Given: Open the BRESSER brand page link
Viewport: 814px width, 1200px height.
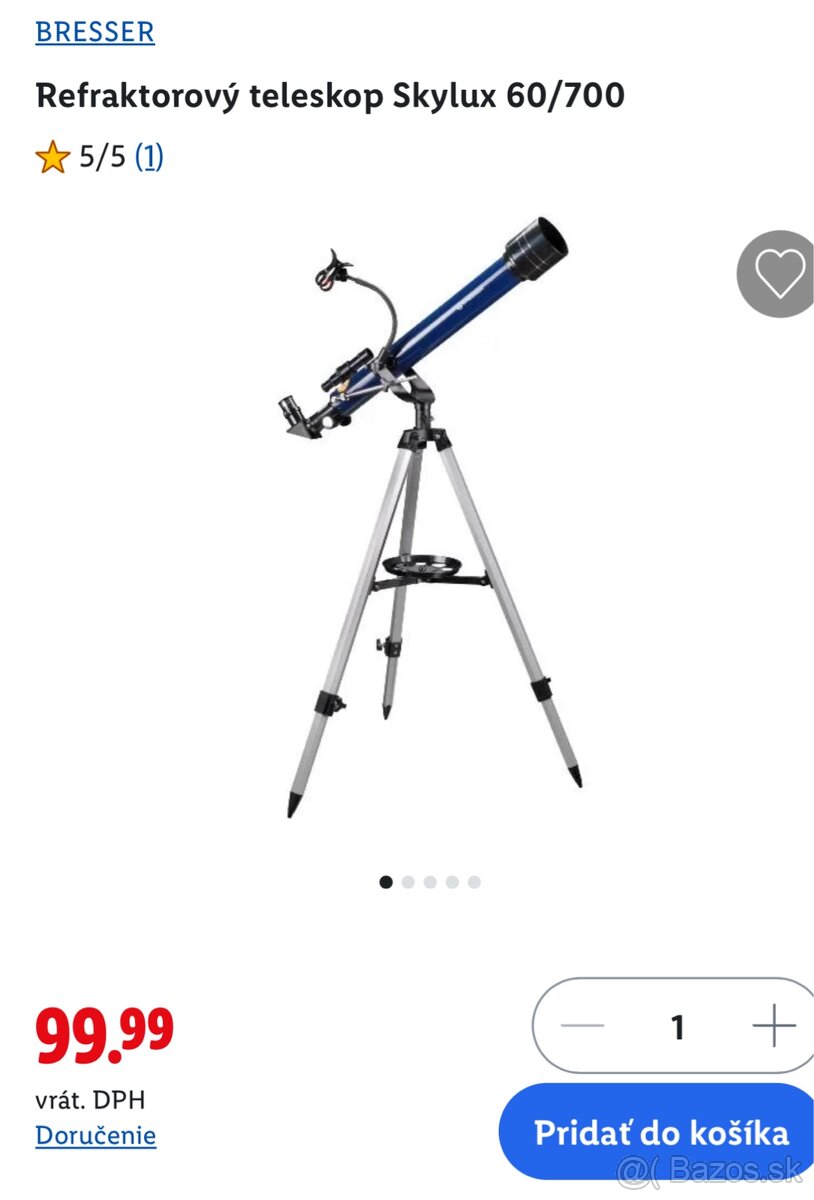Looking at the screenshot, I should 95,32.
